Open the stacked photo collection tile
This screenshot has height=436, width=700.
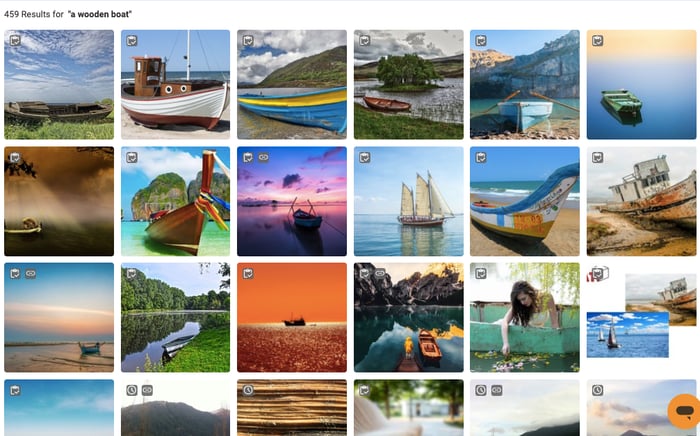(641, 317)
